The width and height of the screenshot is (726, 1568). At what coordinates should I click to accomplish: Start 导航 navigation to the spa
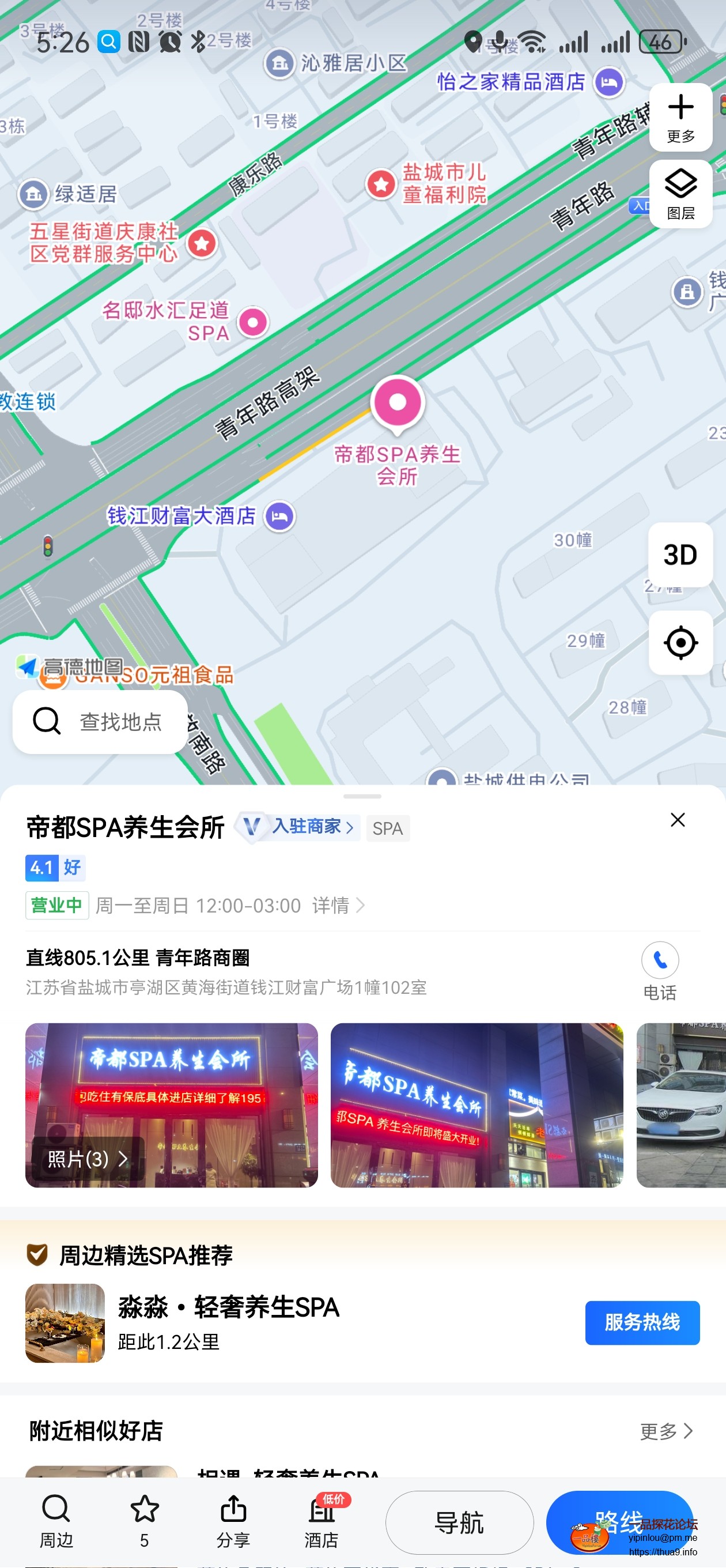[459, 1522]
